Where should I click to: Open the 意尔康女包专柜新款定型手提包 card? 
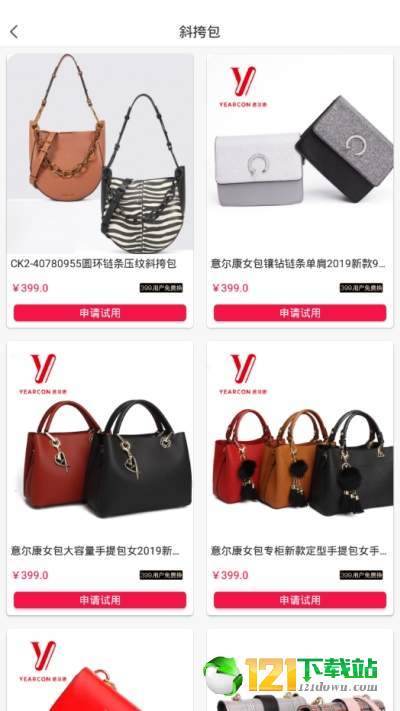(300, 478)
